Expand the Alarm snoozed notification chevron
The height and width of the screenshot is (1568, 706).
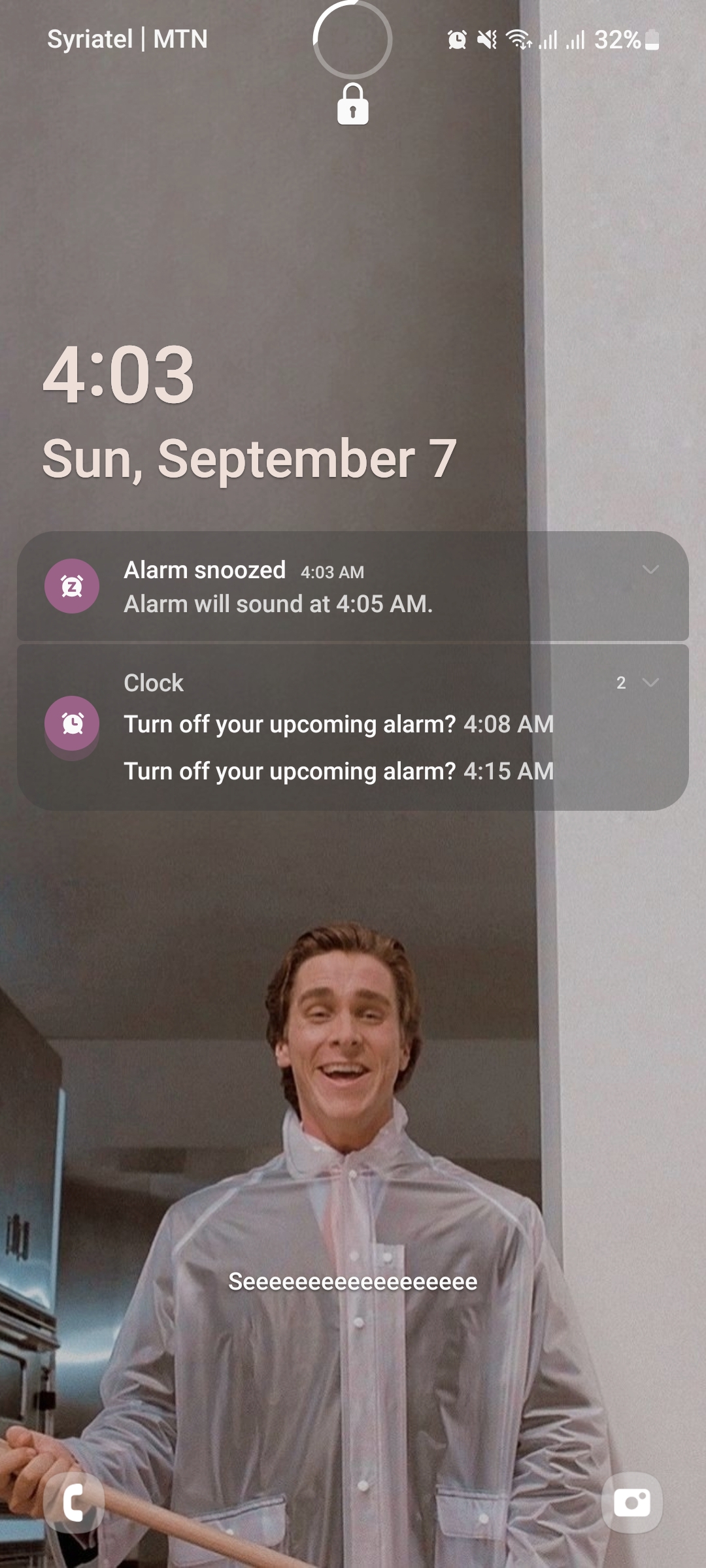coord(650,570)
